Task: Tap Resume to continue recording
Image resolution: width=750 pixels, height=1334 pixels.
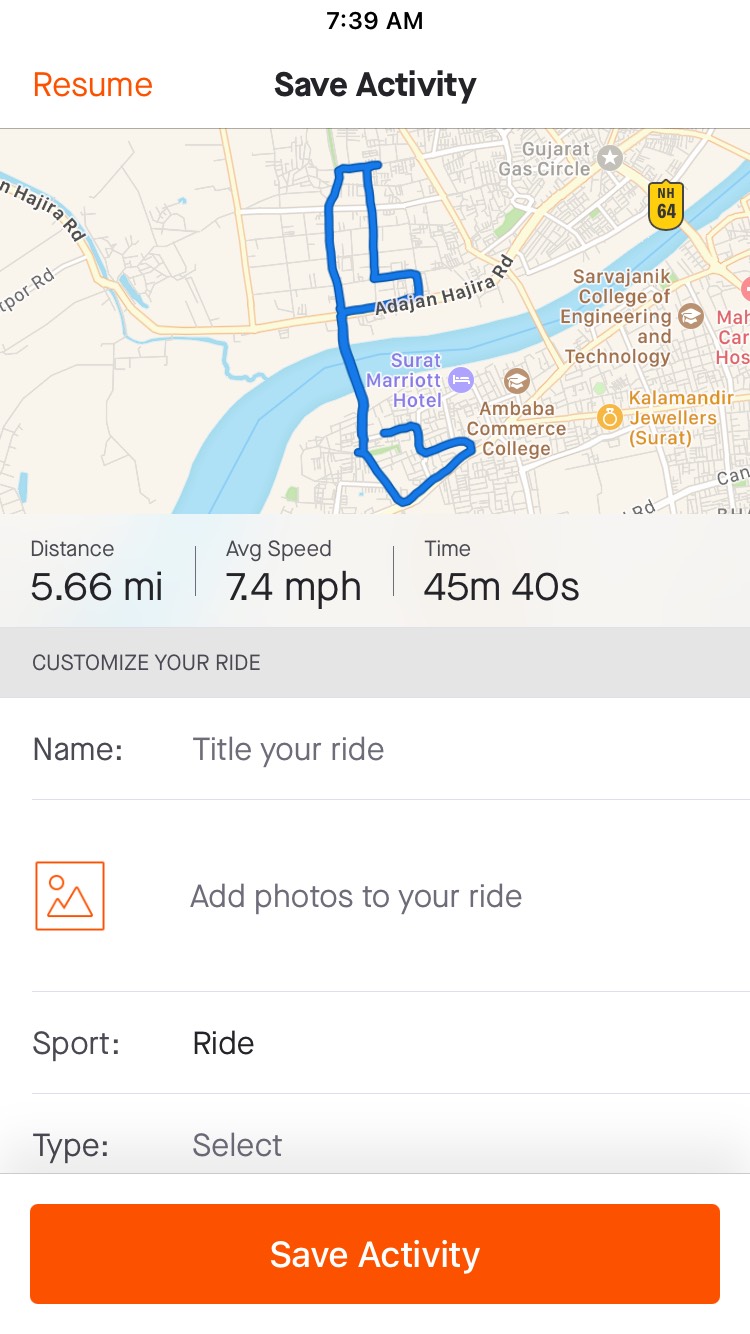Action: tap(92, 85)
